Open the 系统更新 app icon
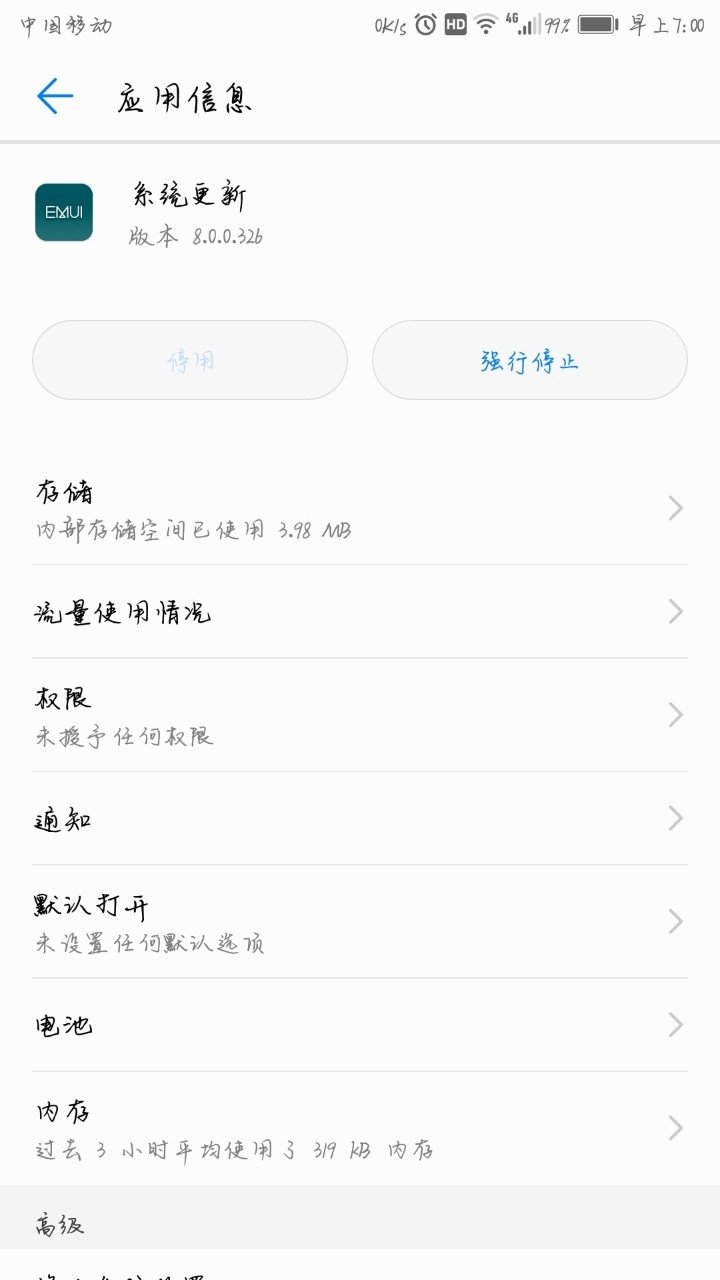Image resolution: width=720 pixels, height=1280 pixels. [63, 212]
